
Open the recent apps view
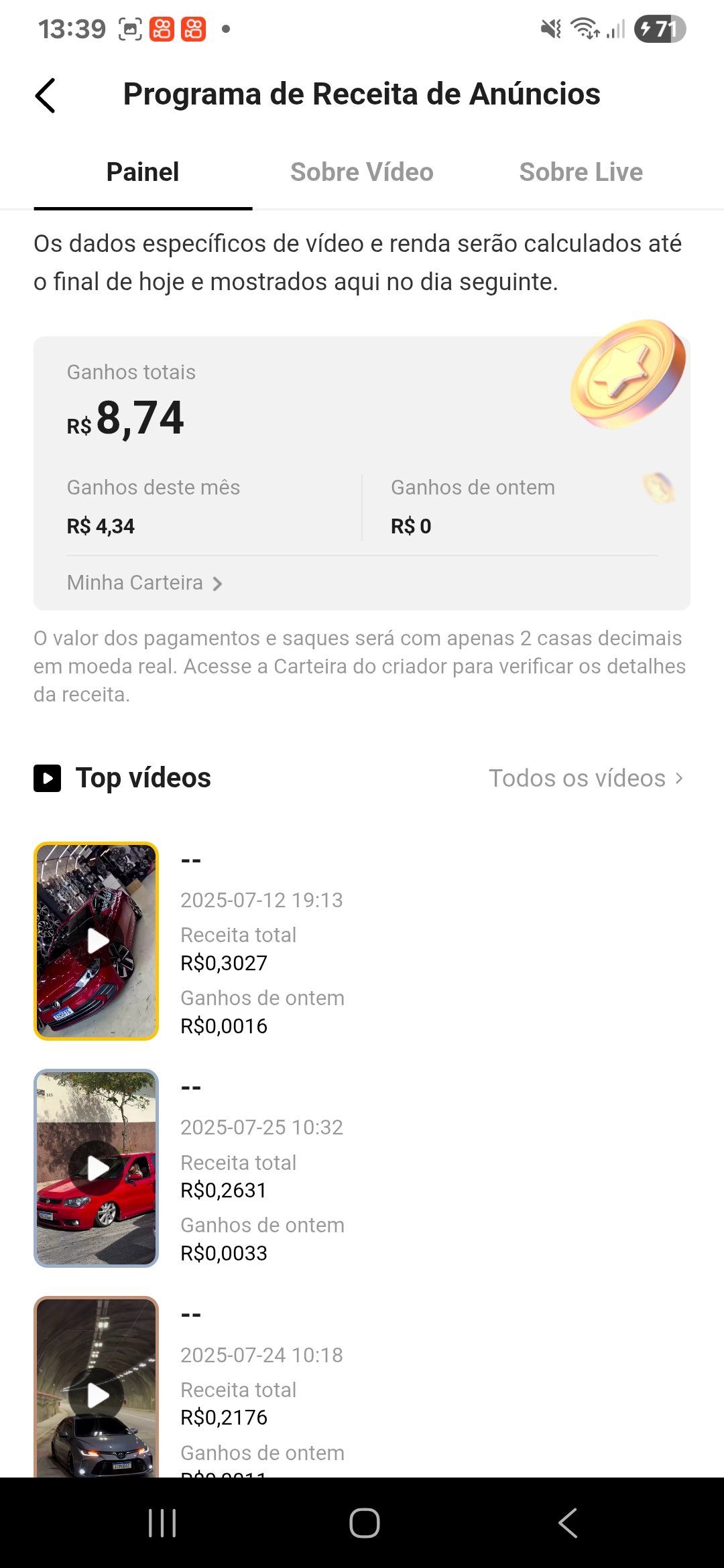(162, 1523)
